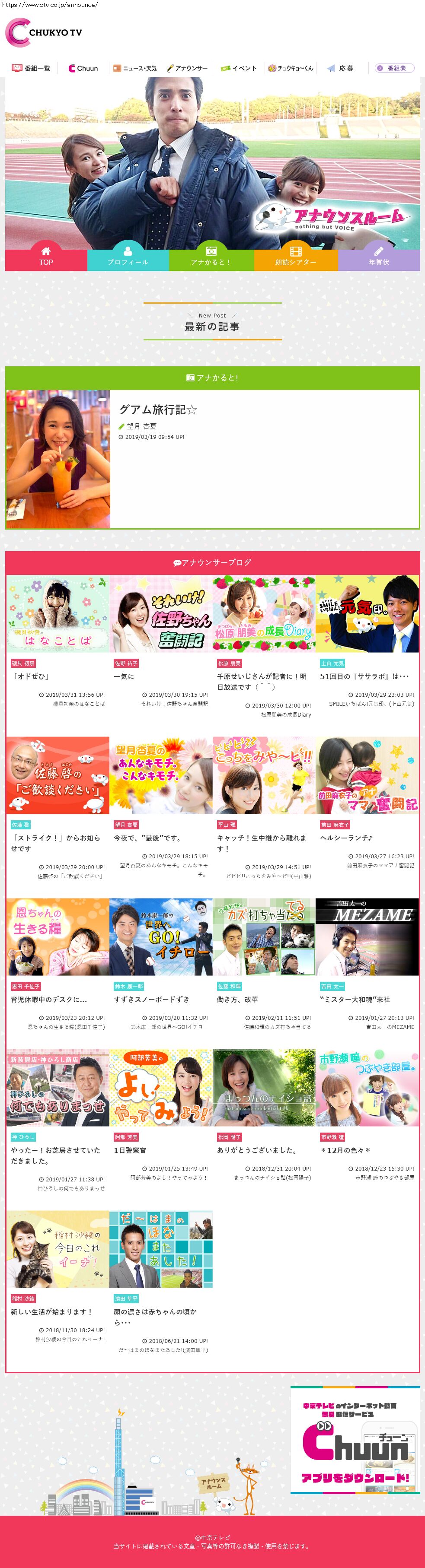
Task: Open 佐野祐子's post 一気に
Action: point(124,676)
